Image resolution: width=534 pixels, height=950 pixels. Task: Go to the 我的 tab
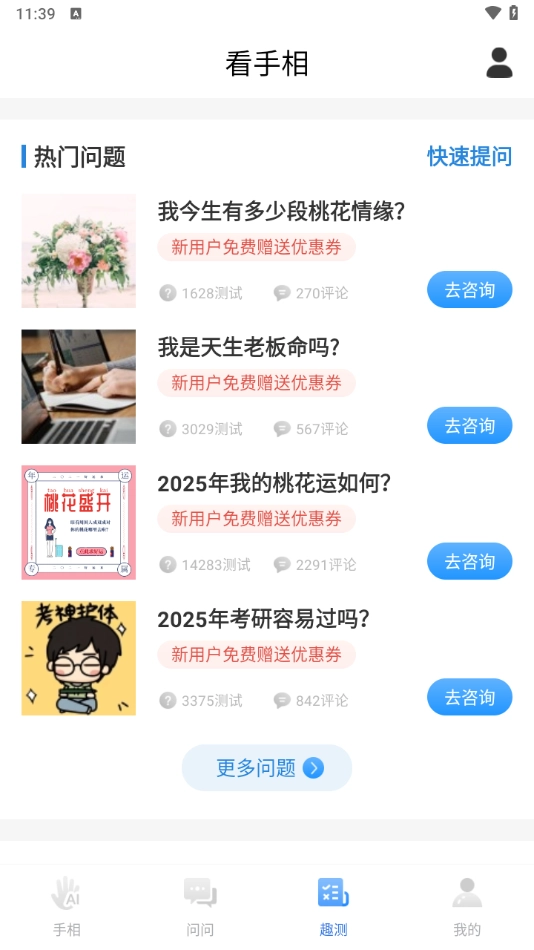click(x=467, y=906)
